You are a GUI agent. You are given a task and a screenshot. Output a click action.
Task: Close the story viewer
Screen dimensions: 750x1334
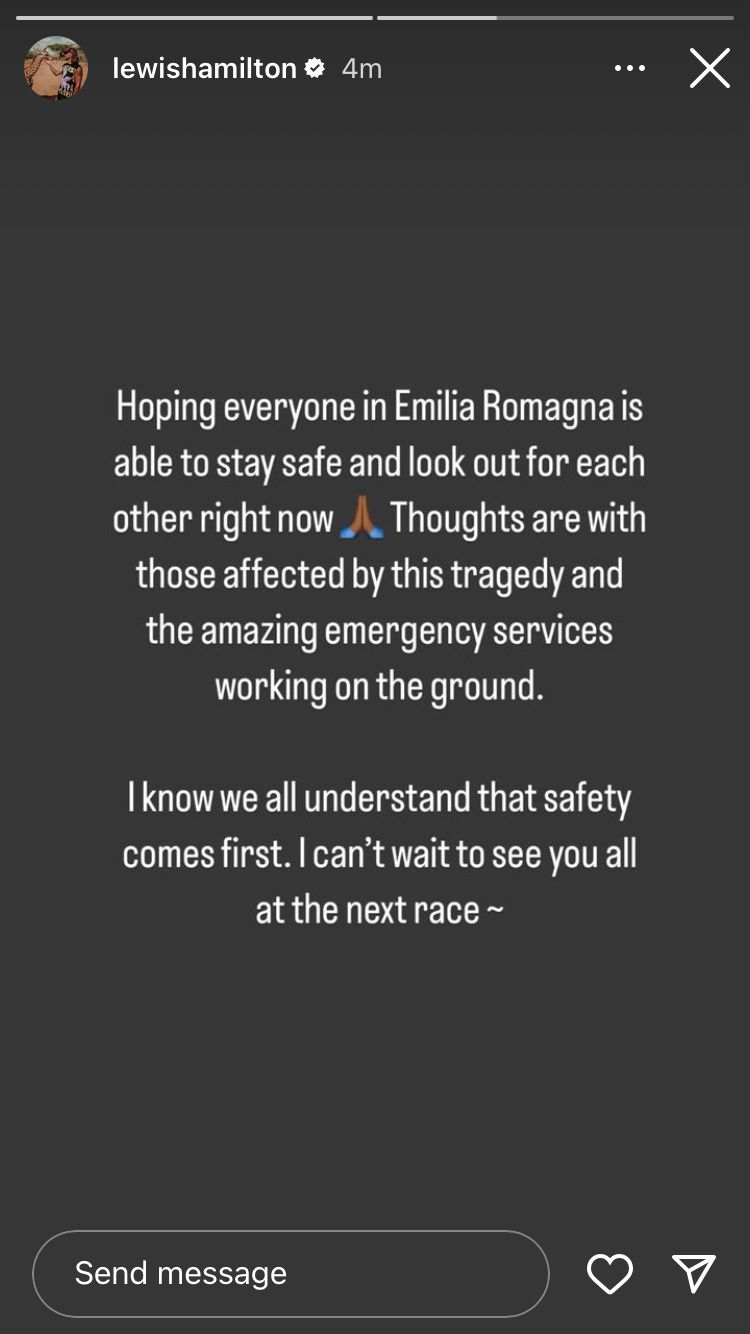point(709,68)
